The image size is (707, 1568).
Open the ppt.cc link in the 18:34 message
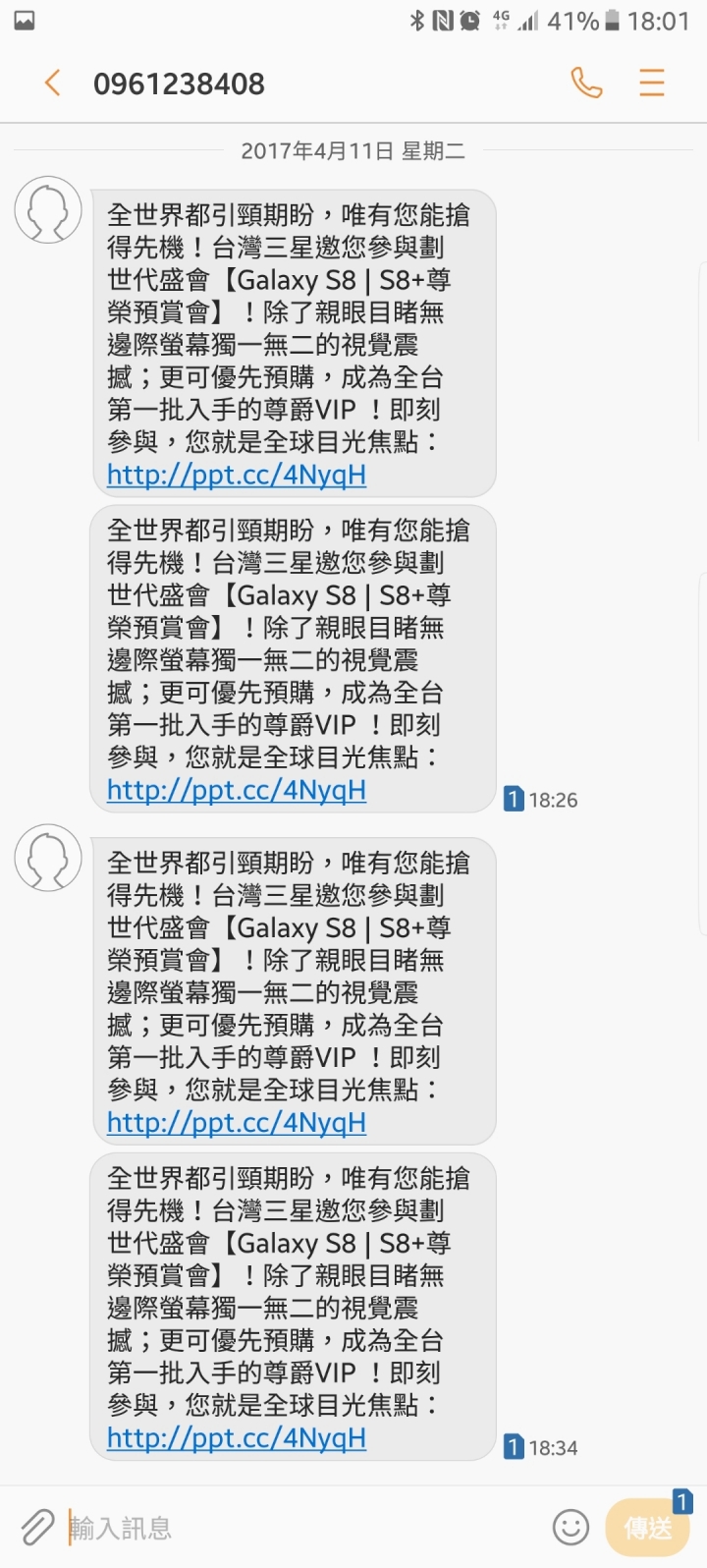237,1437
